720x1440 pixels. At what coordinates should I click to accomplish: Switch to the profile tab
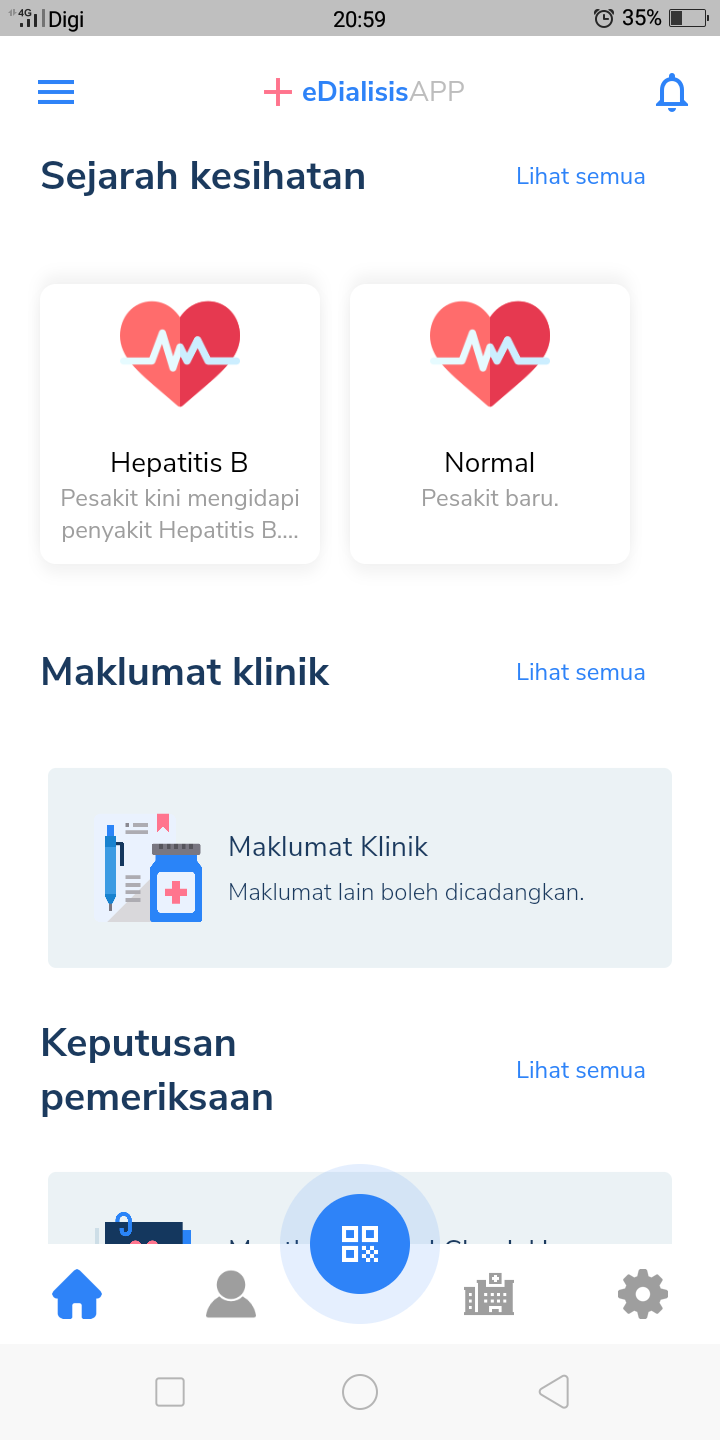231,1294
